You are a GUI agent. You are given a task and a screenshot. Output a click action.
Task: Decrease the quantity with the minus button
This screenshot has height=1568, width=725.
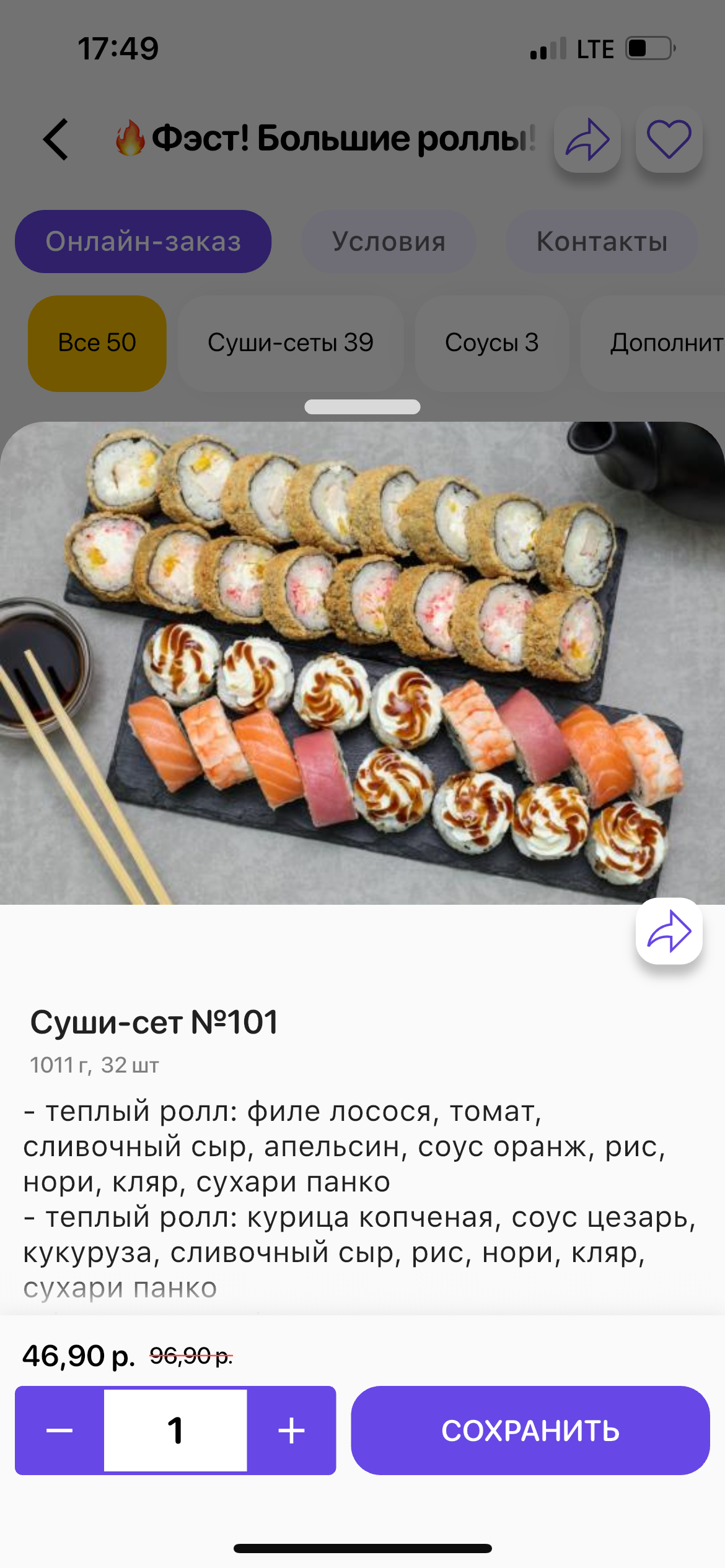pos(59,1431)
